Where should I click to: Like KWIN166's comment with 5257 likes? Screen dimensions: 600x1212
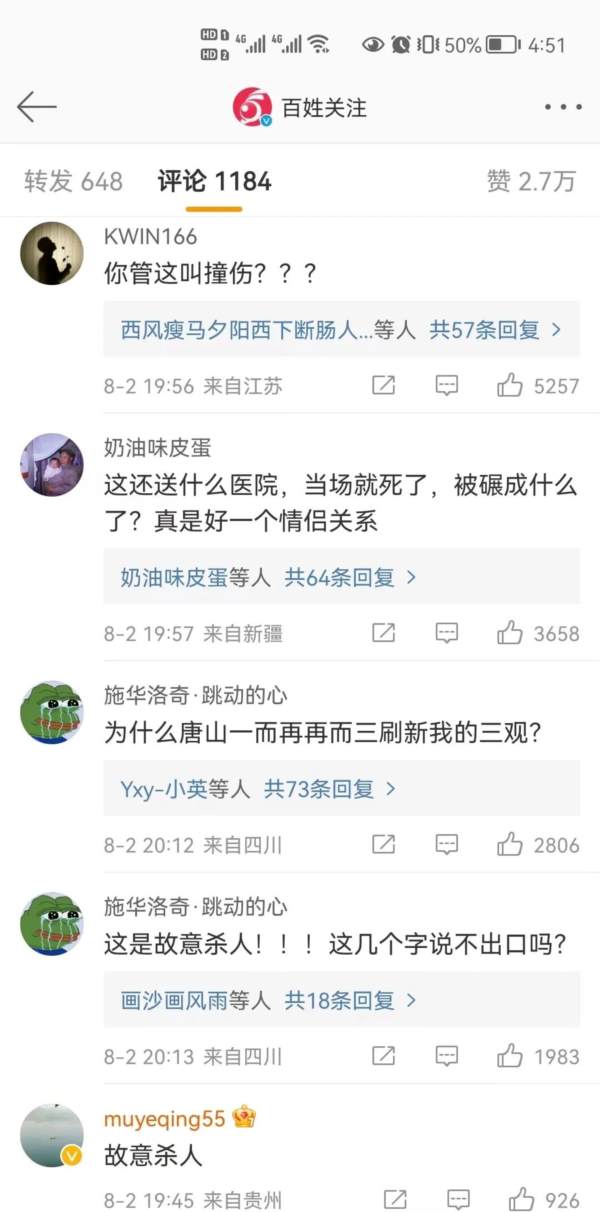510,385
